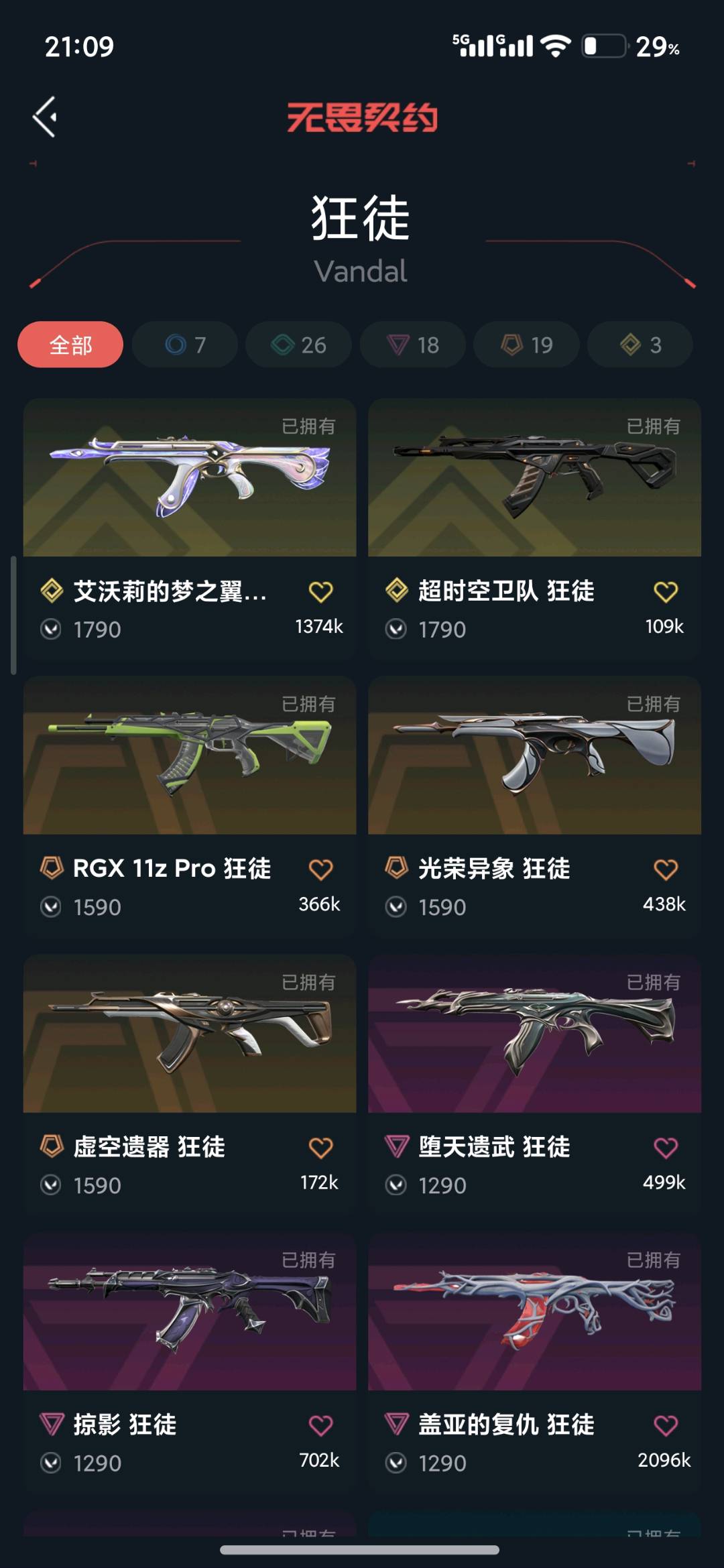Tap the heart on RGX 11z Pro 狂徒

point(320,869)
